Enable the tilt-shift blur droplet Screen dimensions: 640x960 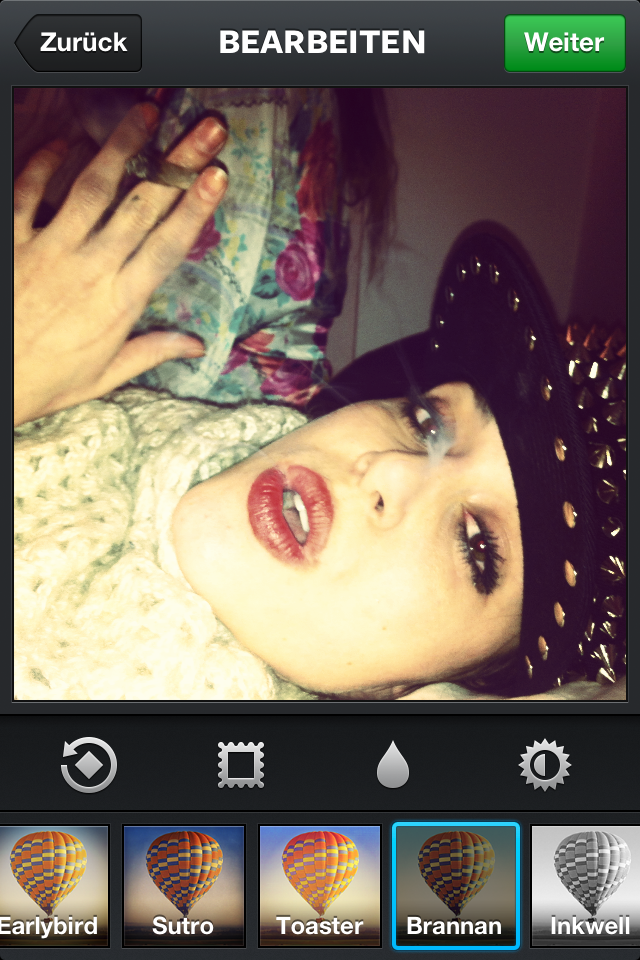(x=393, y=766)
